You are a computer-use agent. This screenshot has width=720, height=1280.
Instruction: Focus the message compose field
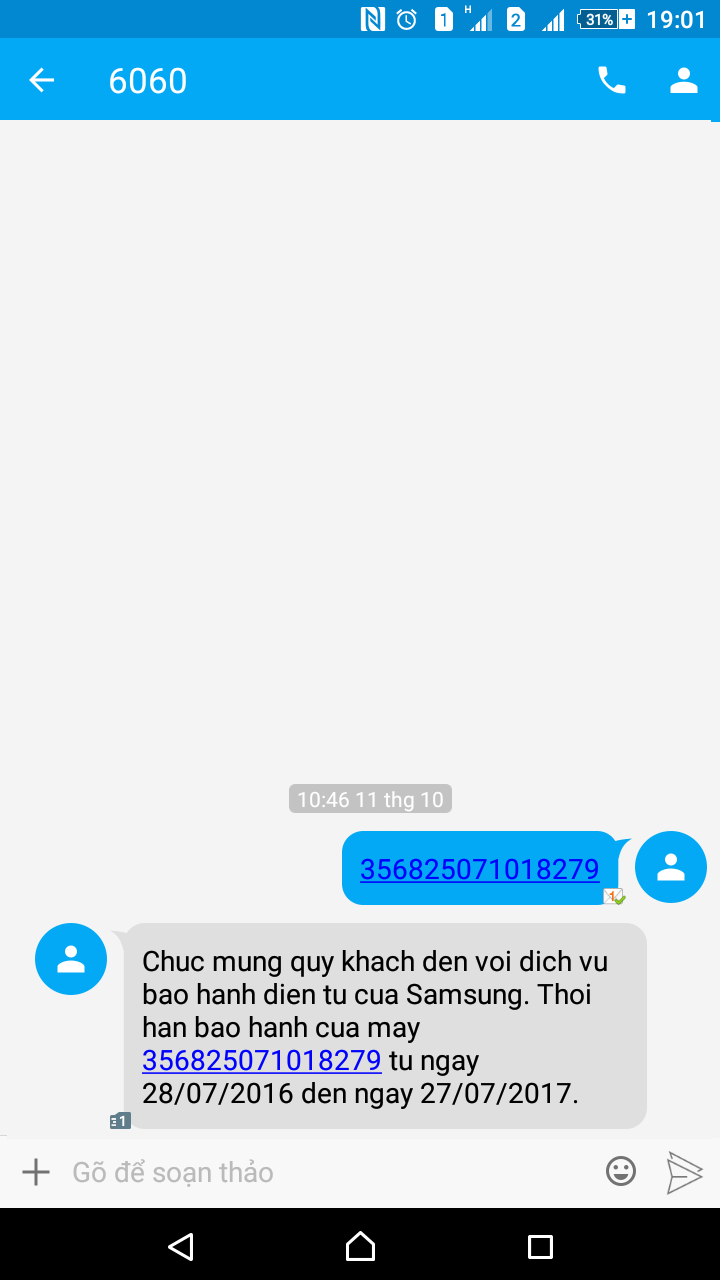[320, 1172]
